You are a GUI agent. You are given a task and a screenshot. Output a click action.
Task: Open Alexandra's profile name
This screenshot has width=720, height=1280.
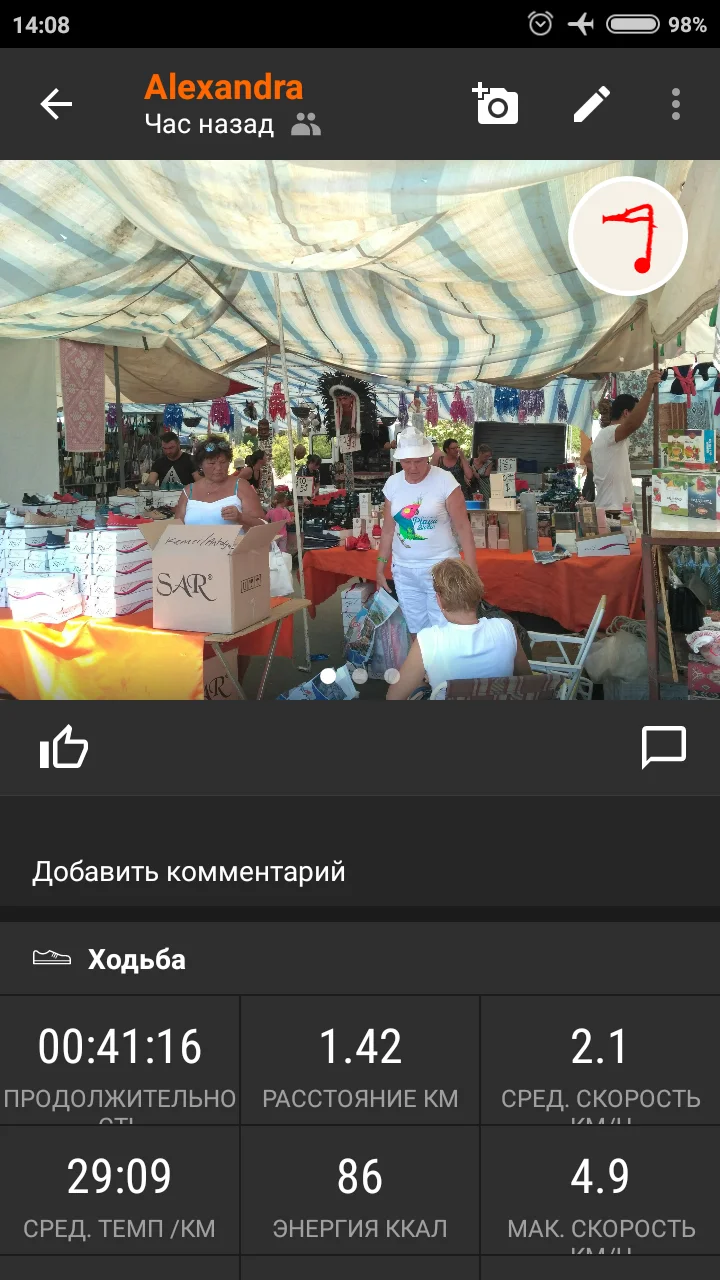point(223,87)
